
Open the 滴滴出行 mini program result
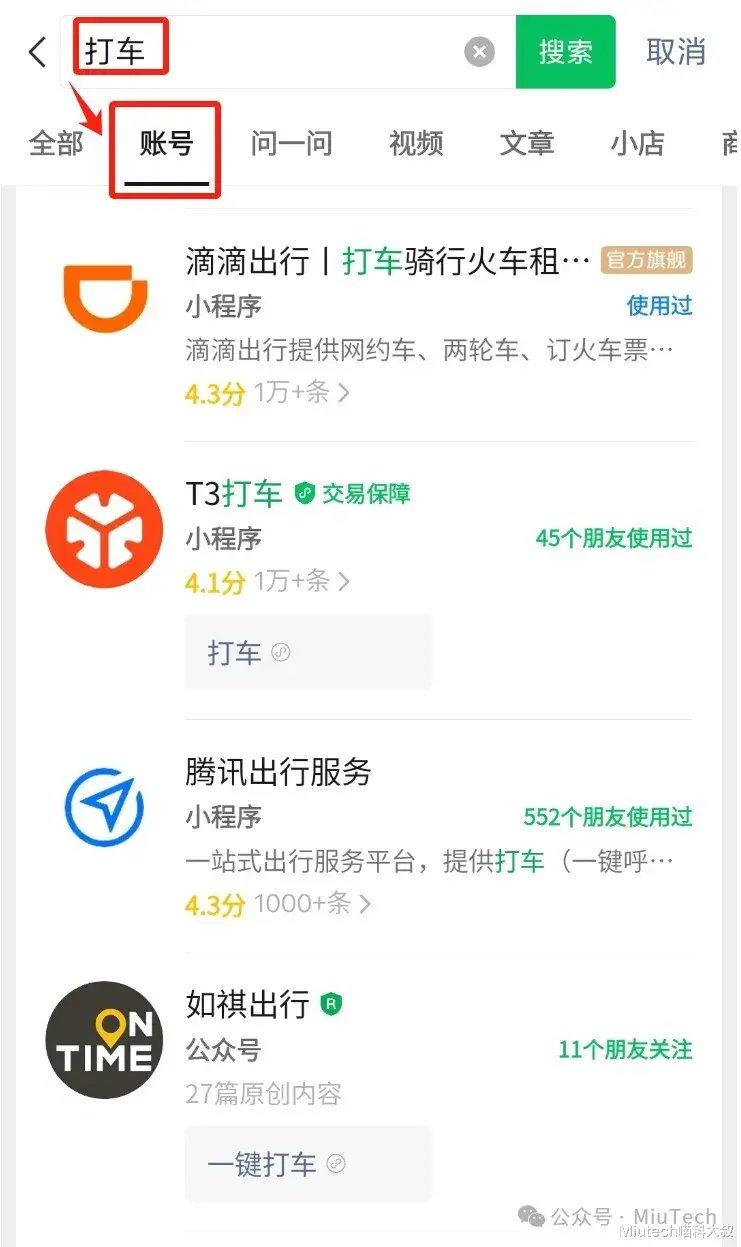(x=369, y=325)
